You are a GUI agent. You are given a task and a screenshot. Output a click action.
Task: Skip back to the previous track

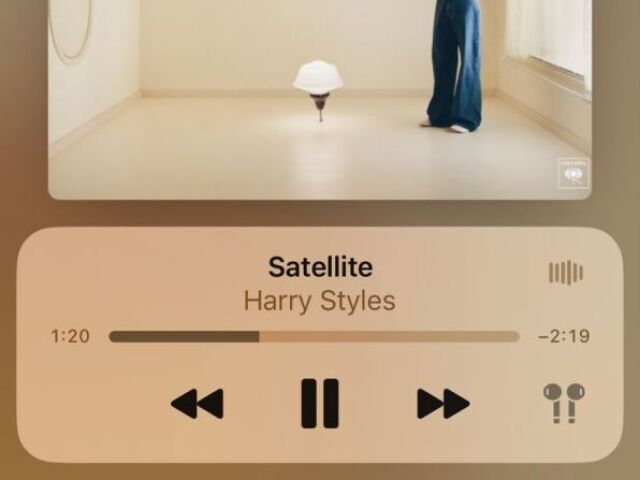197,404
